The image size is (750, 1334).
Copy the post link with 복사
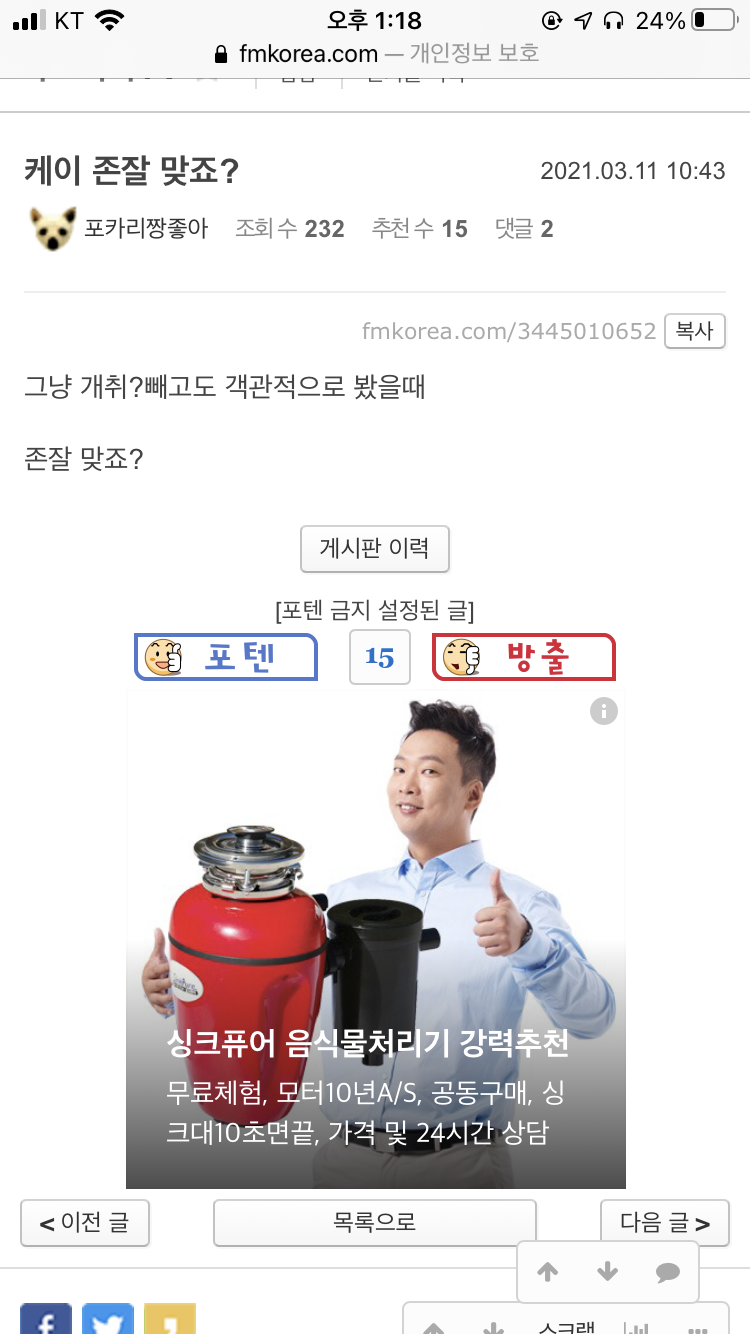[694, 331]
